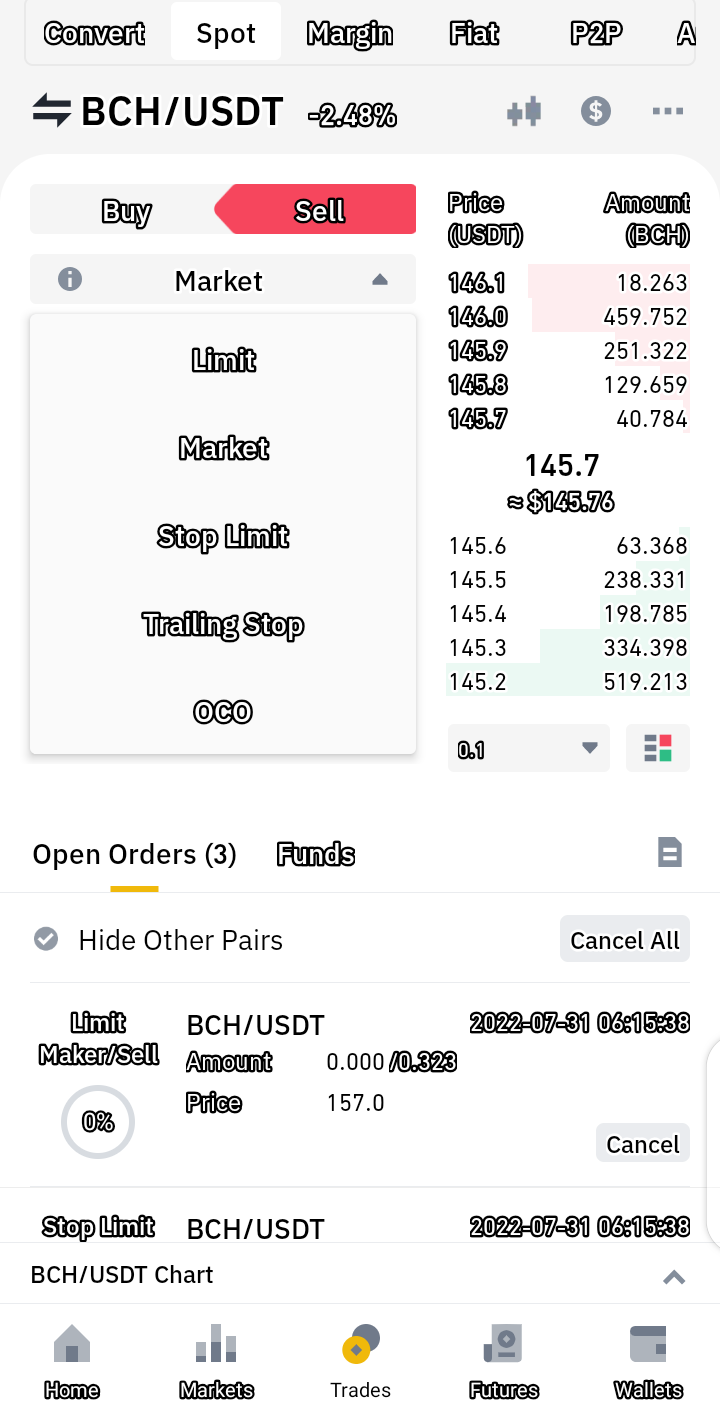
Task: Open the Margin tab
Action: pos(349,33)
